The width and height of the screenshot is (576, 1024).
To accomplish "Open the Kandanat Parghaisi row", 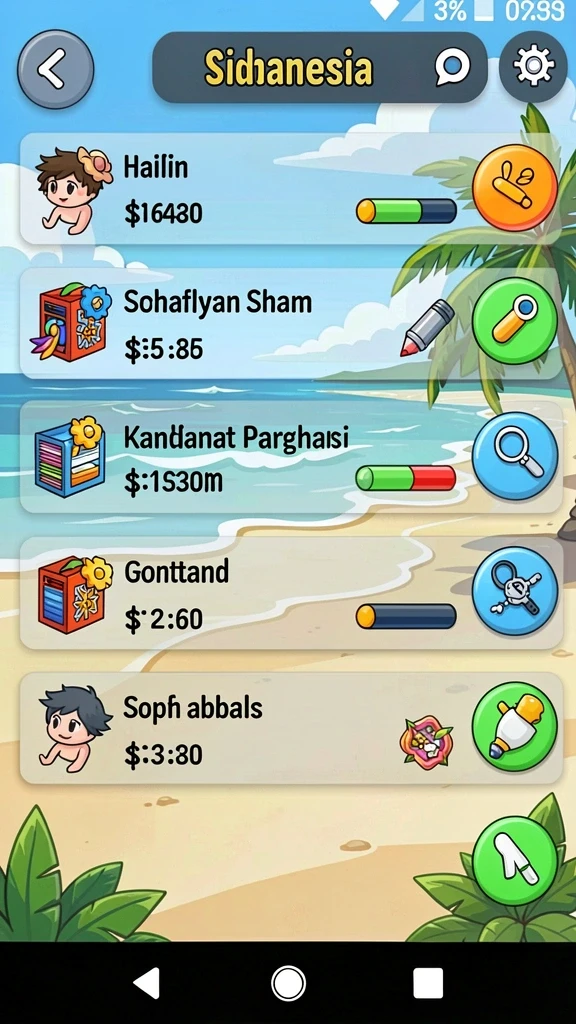I will point(291,458).
